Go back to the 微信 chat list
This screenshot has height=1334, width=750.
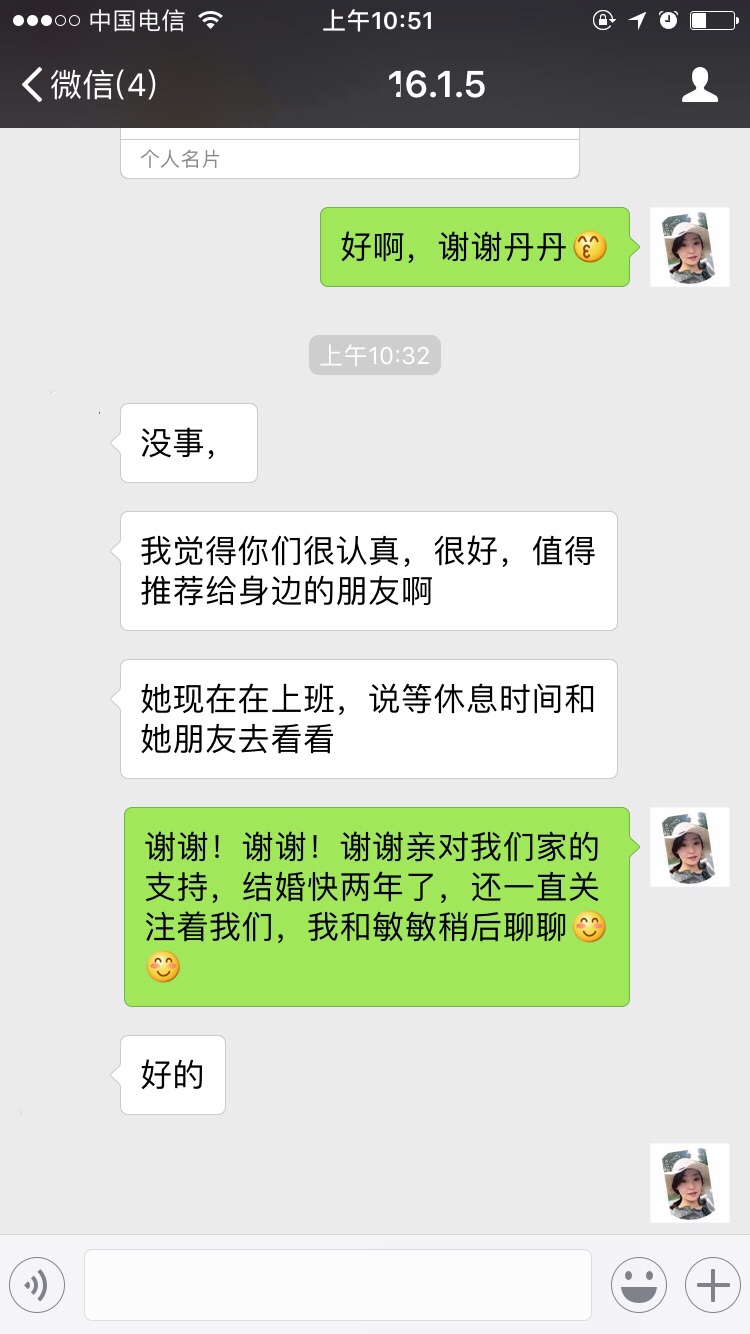click(89, 85)
